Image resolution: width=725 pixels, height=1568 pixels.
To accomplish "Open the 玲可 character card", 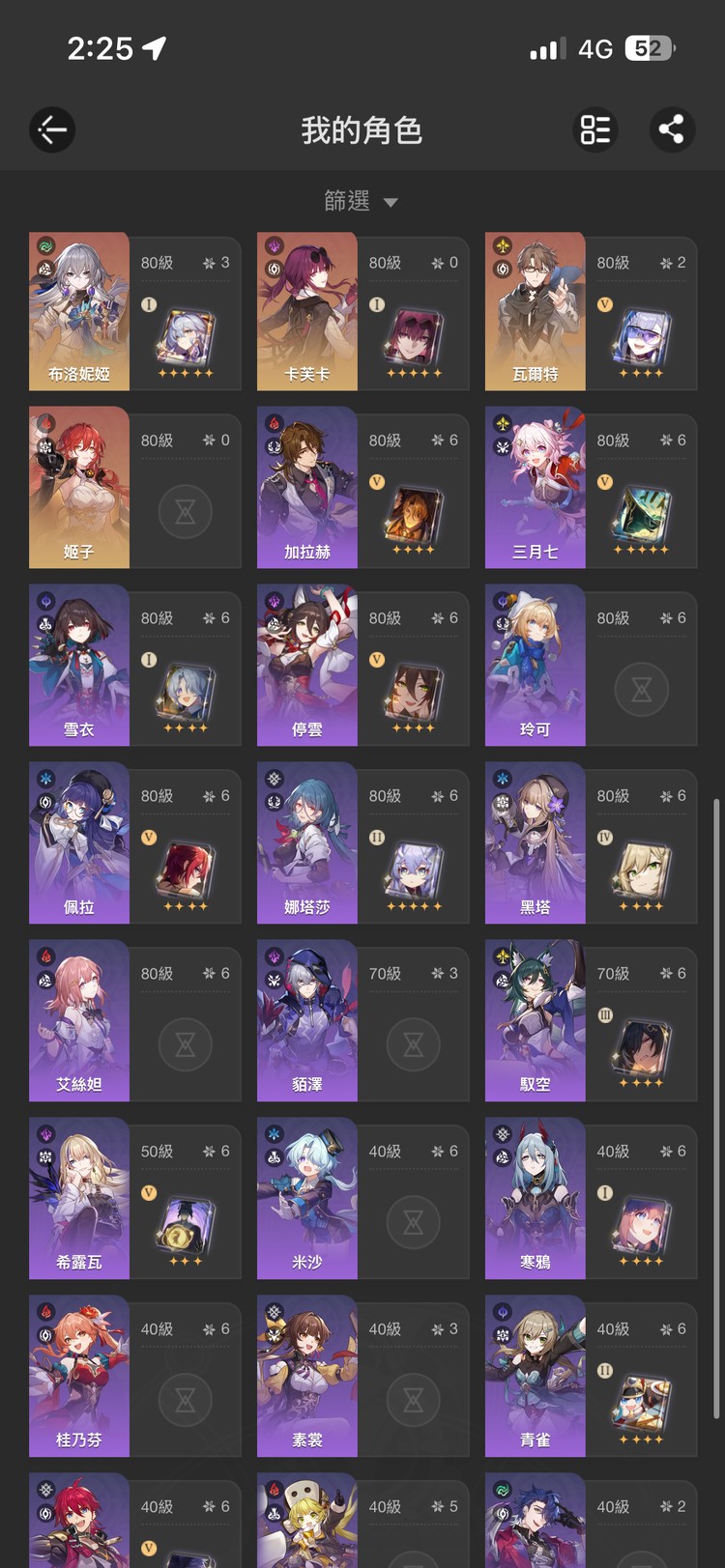I will point(591,667).
